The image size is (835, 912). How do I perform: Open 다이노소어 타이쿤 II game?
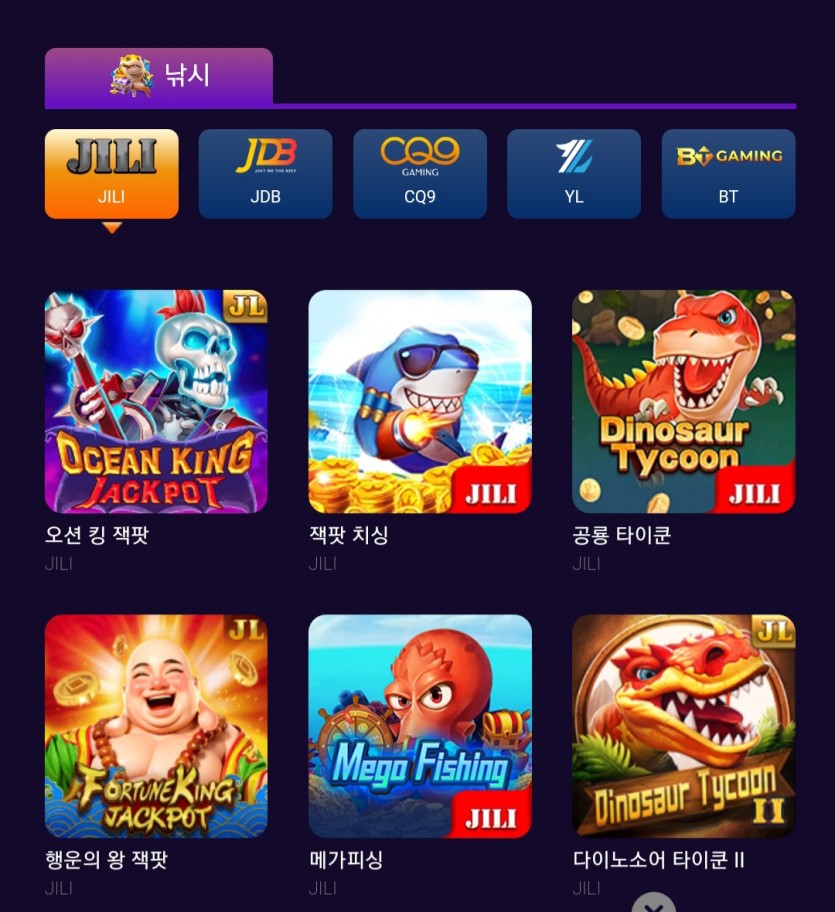pyautogui.click(x=683, y=726)
